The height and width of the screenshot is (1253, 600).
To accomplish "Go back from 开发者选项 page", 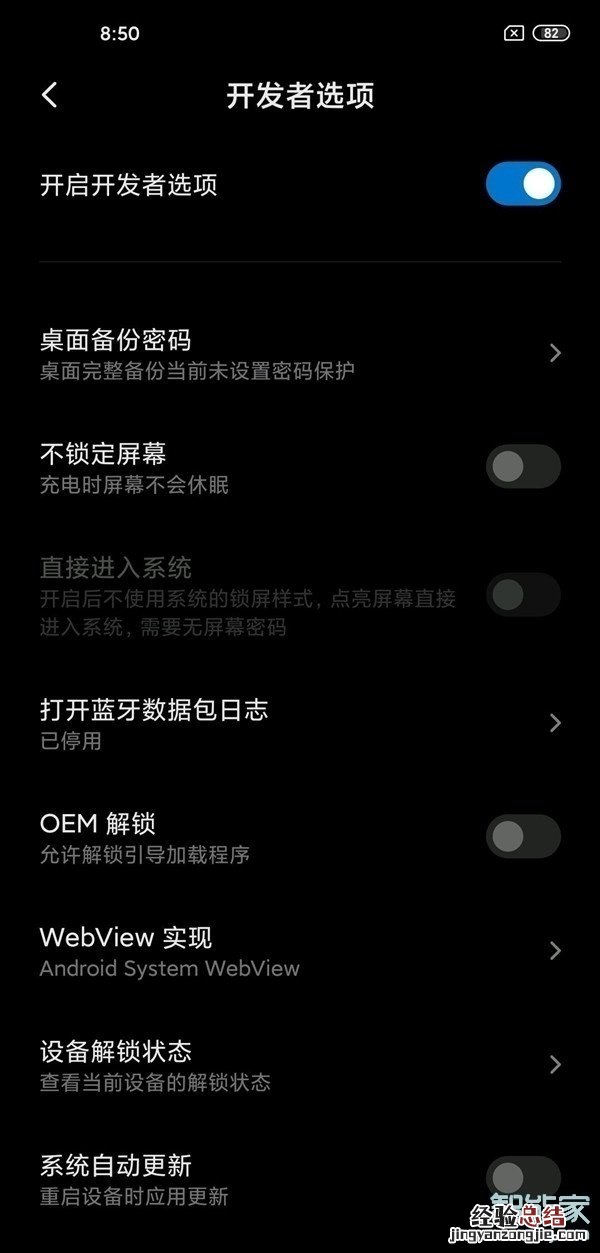I will coord(50,95).
